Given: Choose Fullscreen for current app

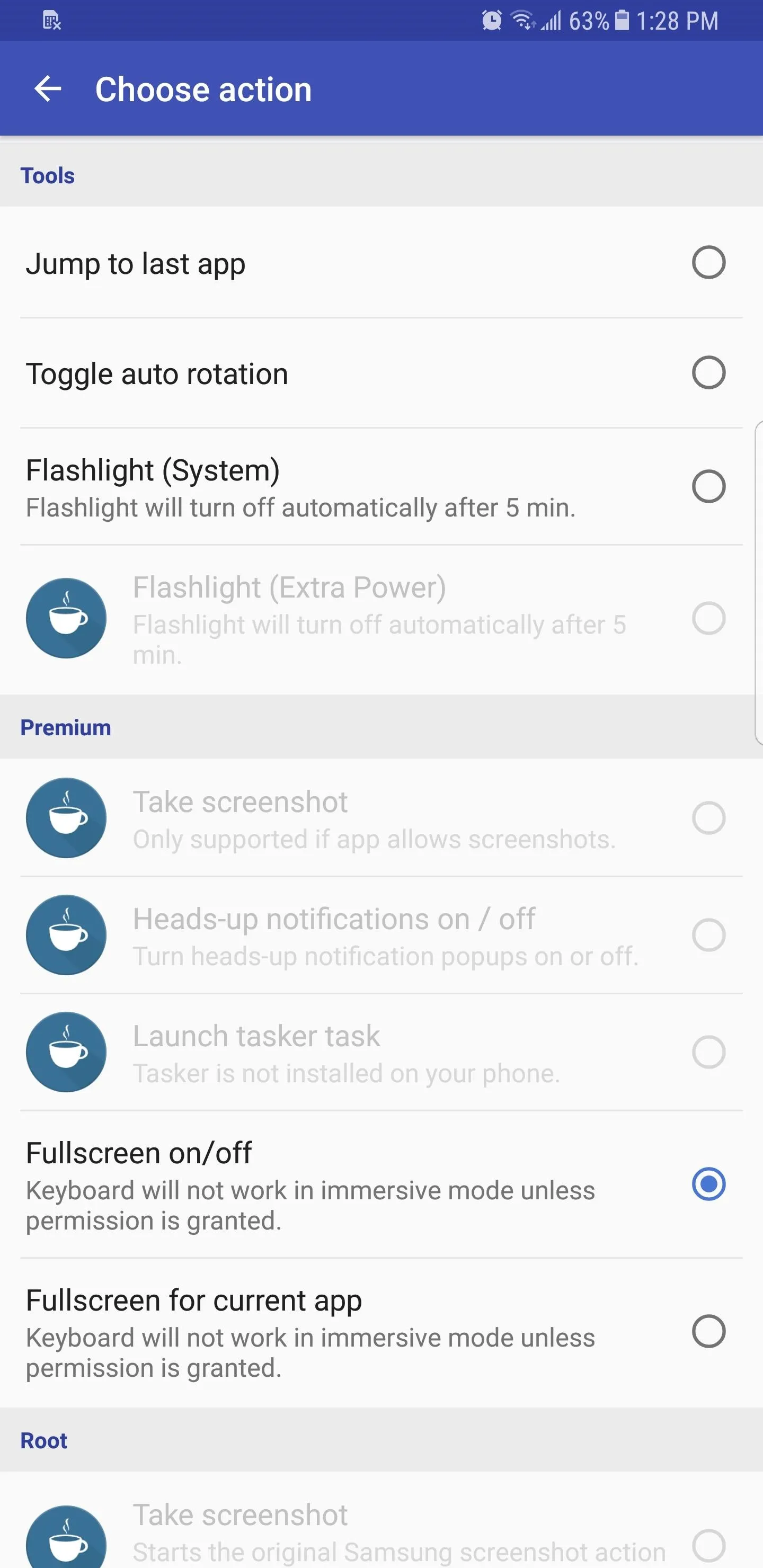Looking at the screenshot, I should point(381,1332).
